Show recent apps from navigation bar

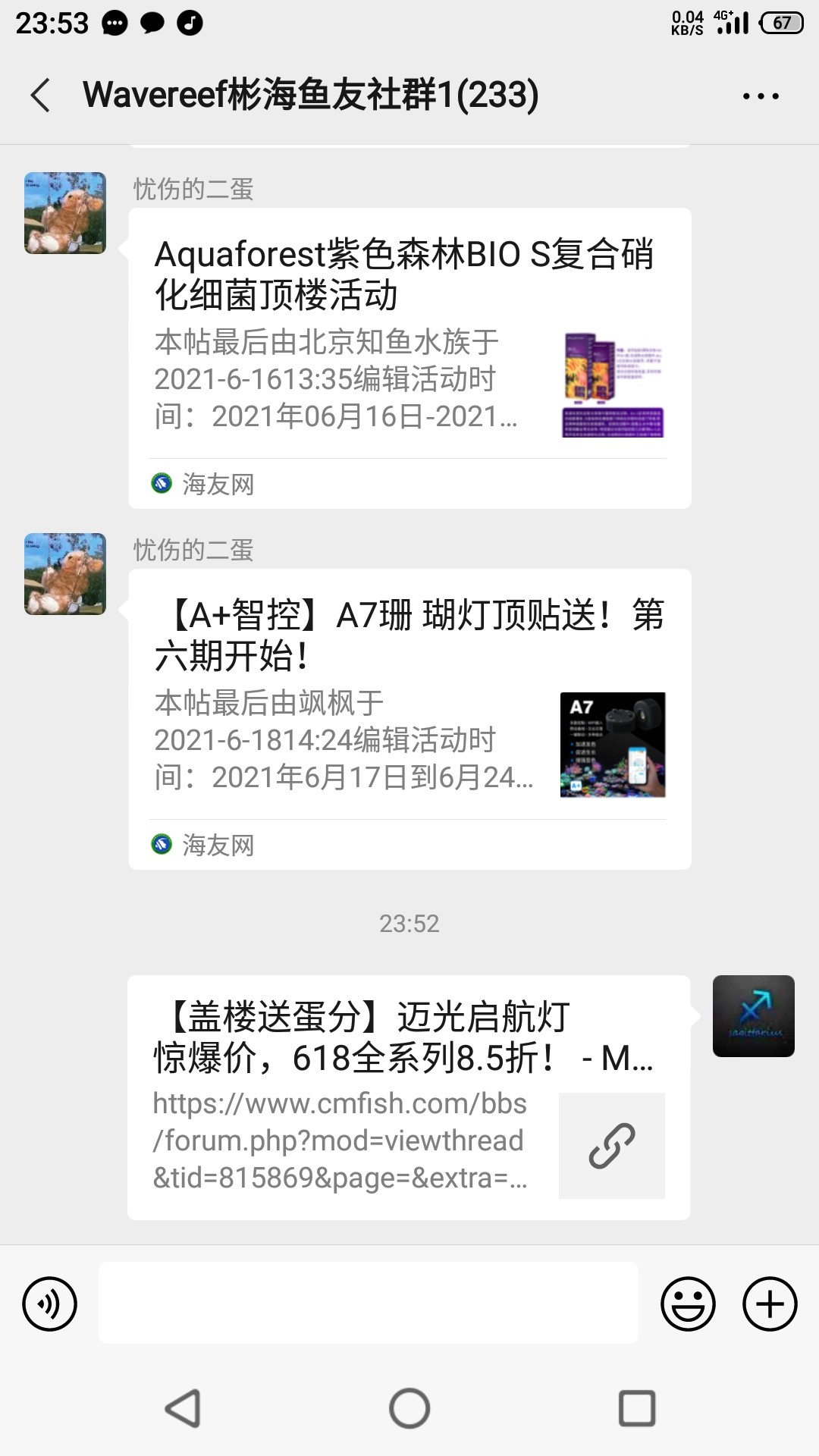click(x=637, y=1408)
